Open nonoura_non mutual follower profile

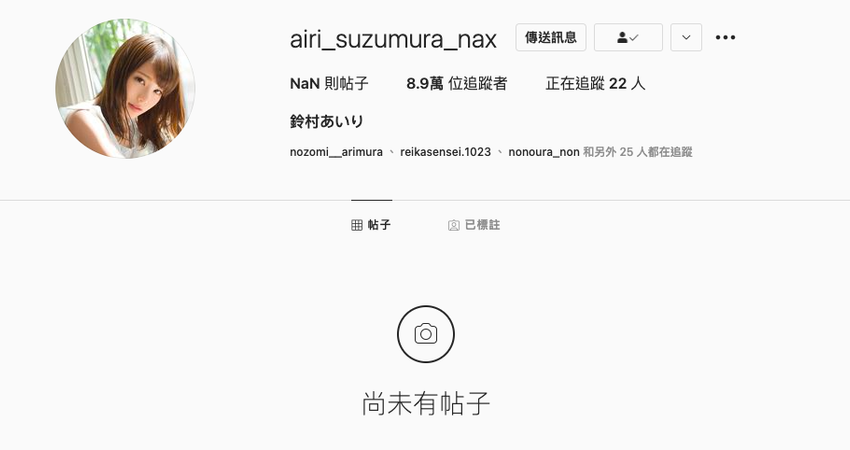pyautogui.click(x=543, y=152)
